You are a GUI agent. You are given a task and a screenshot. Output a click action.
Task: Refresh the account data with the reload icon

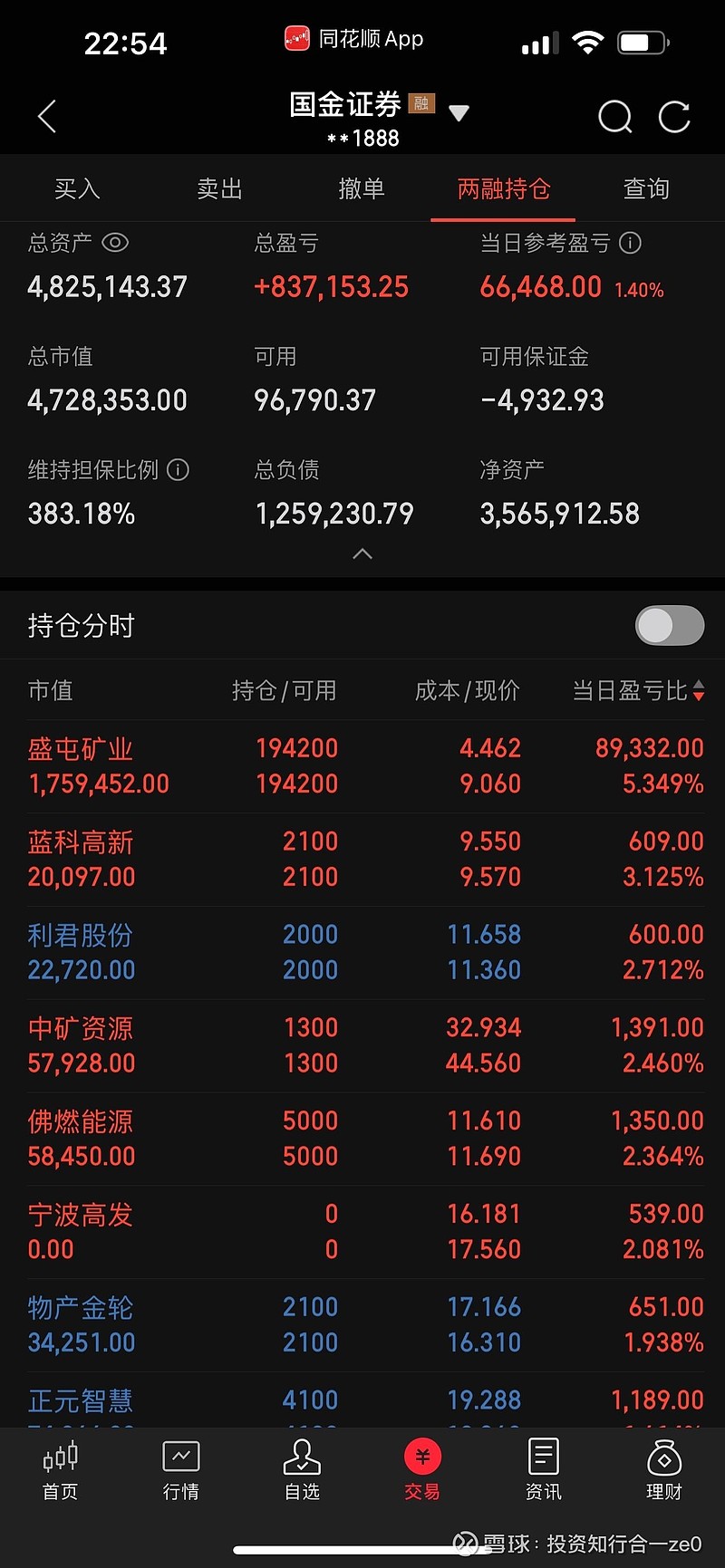coord(674,116)
